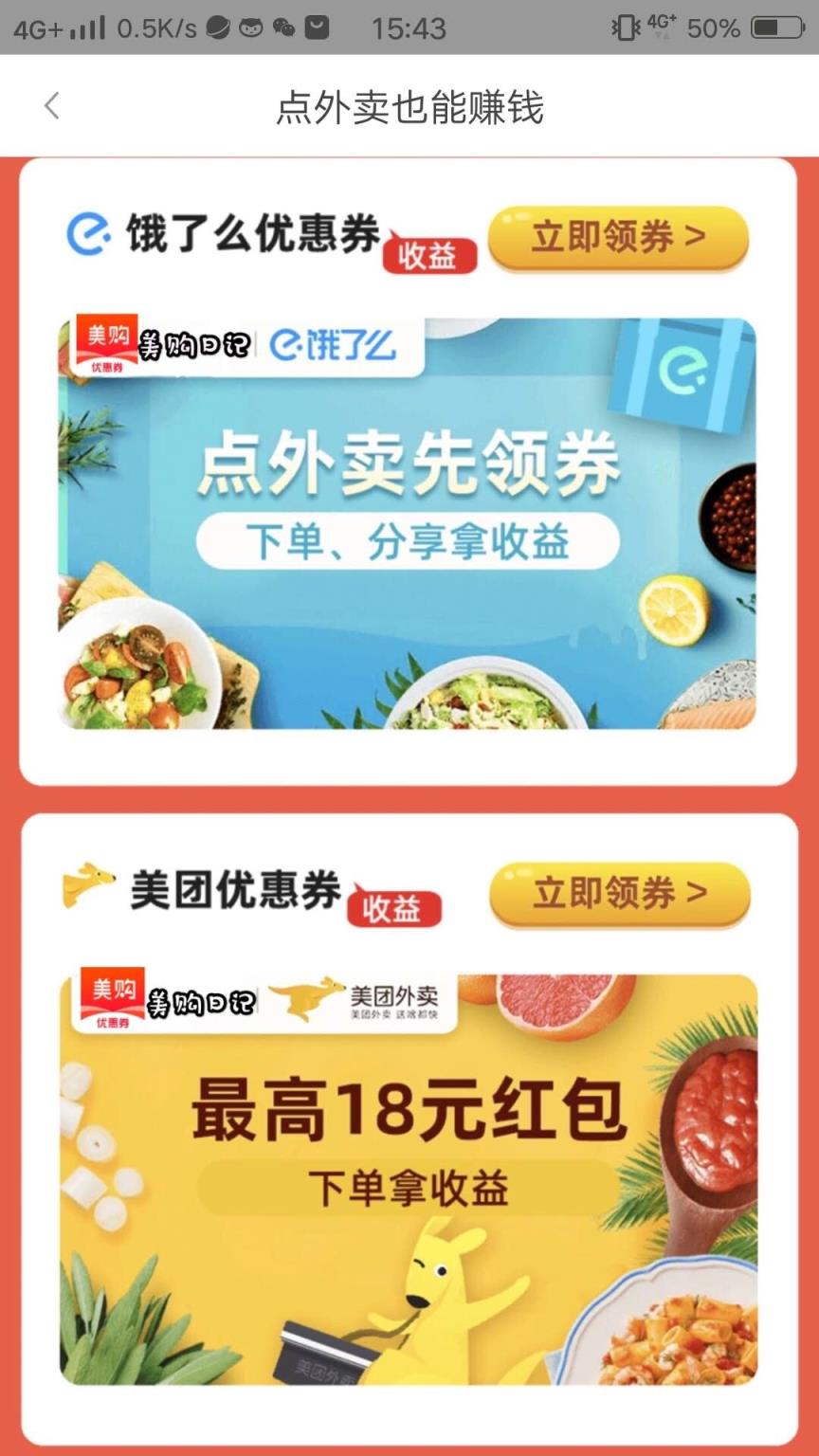
Task: Tap the red 收益 badge under 饿了么优惠券
Action: pyautogui.click(x=428, y=255)
